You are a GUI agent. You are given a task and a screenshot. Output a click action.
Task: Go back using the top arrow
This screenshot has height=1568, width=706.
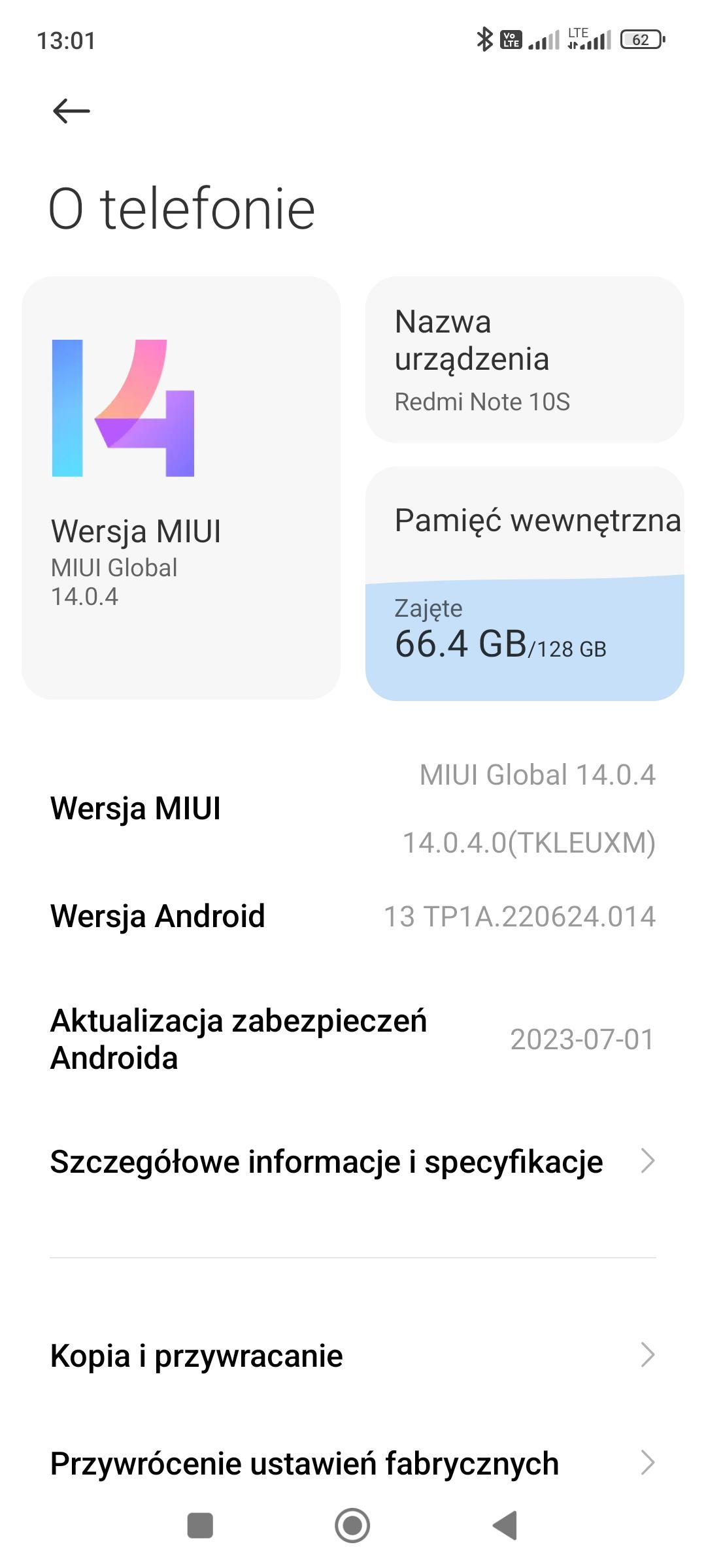[71, 111]
